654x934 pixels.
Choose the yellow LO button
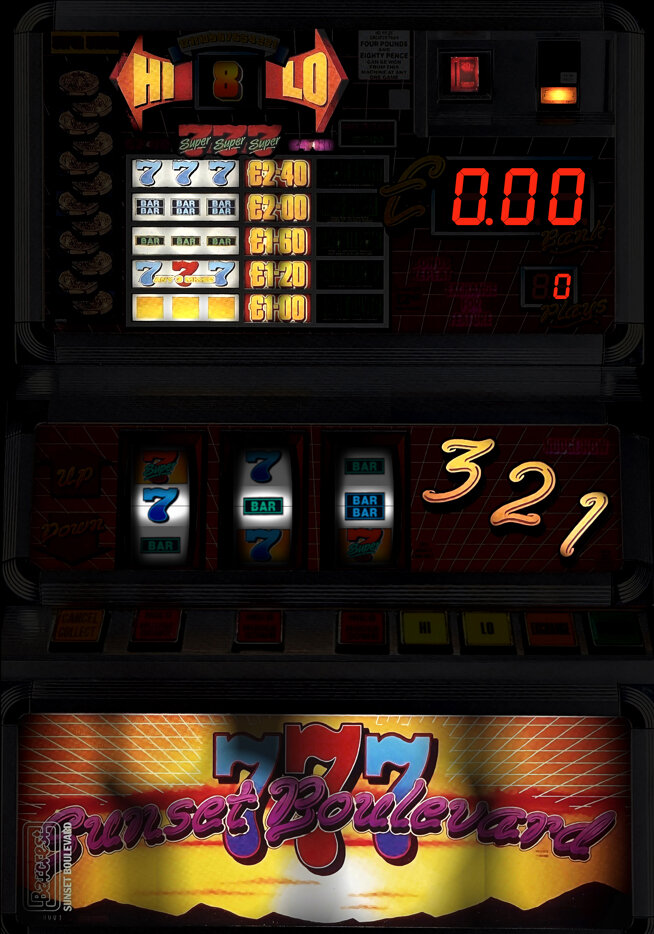486,629
